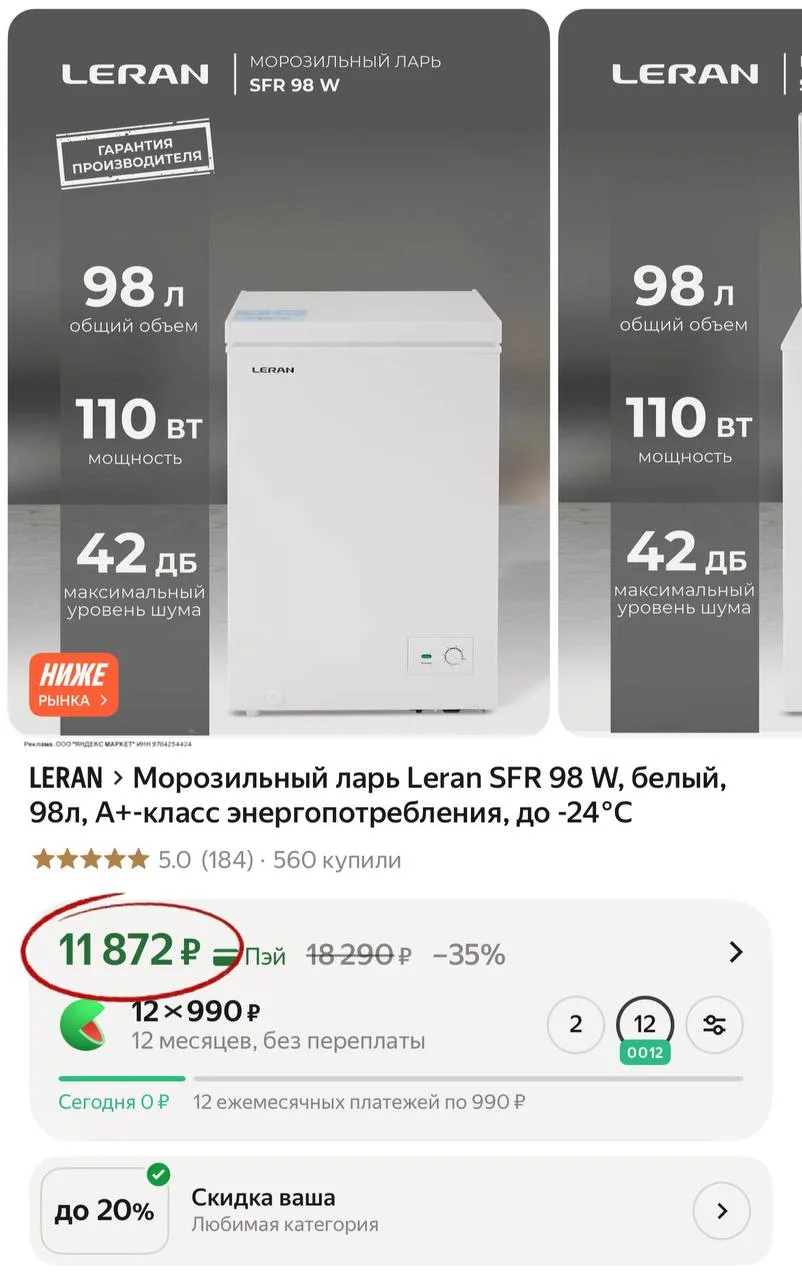This screenshot has width=802, height=1280.
Task: Tap the arrow beside 'Любимая категория'
Action: pos(721,1211)
